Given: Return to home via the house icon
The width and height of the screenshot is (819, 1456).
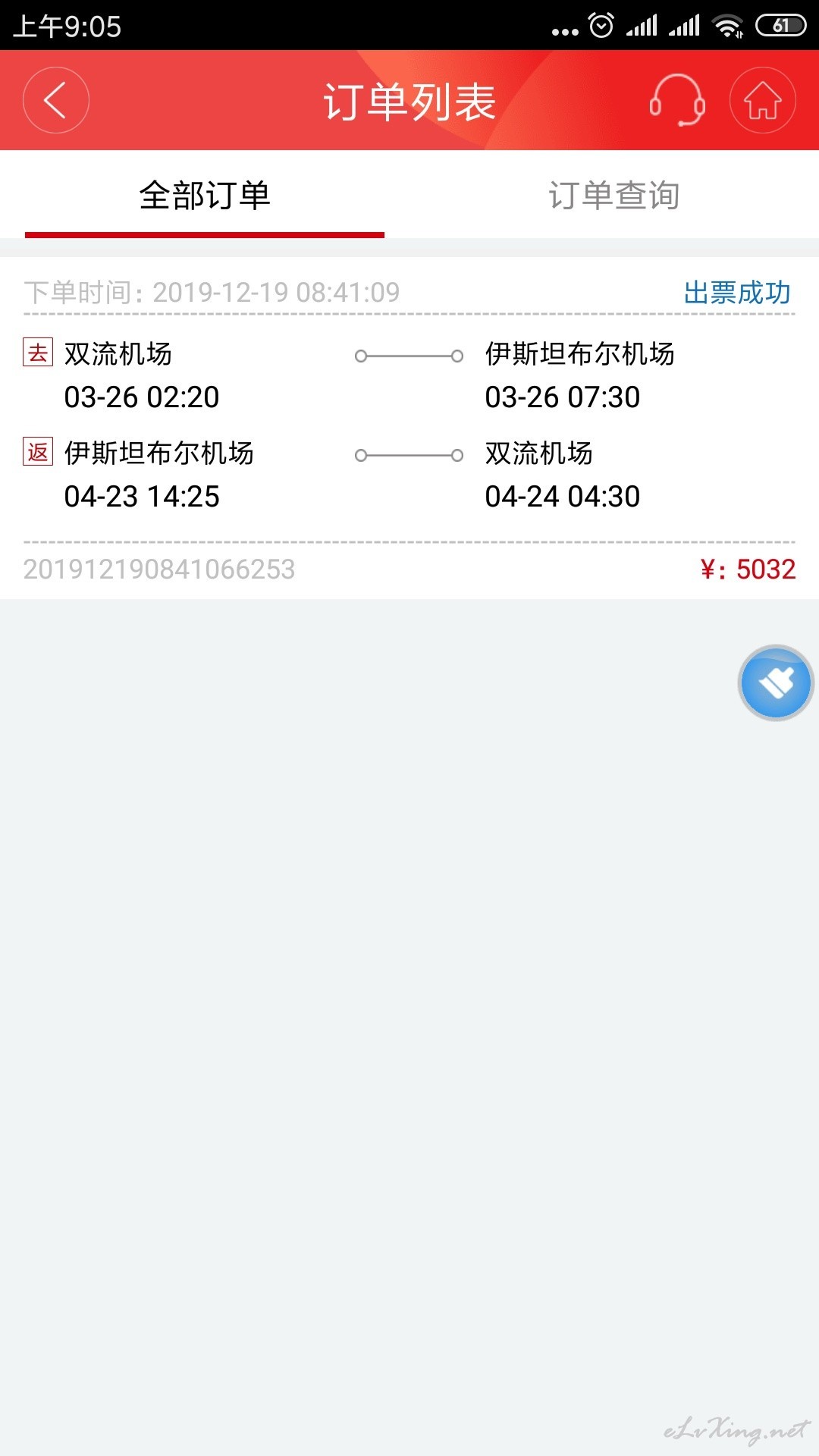Looking at the screenshot, I should [763, 100].
